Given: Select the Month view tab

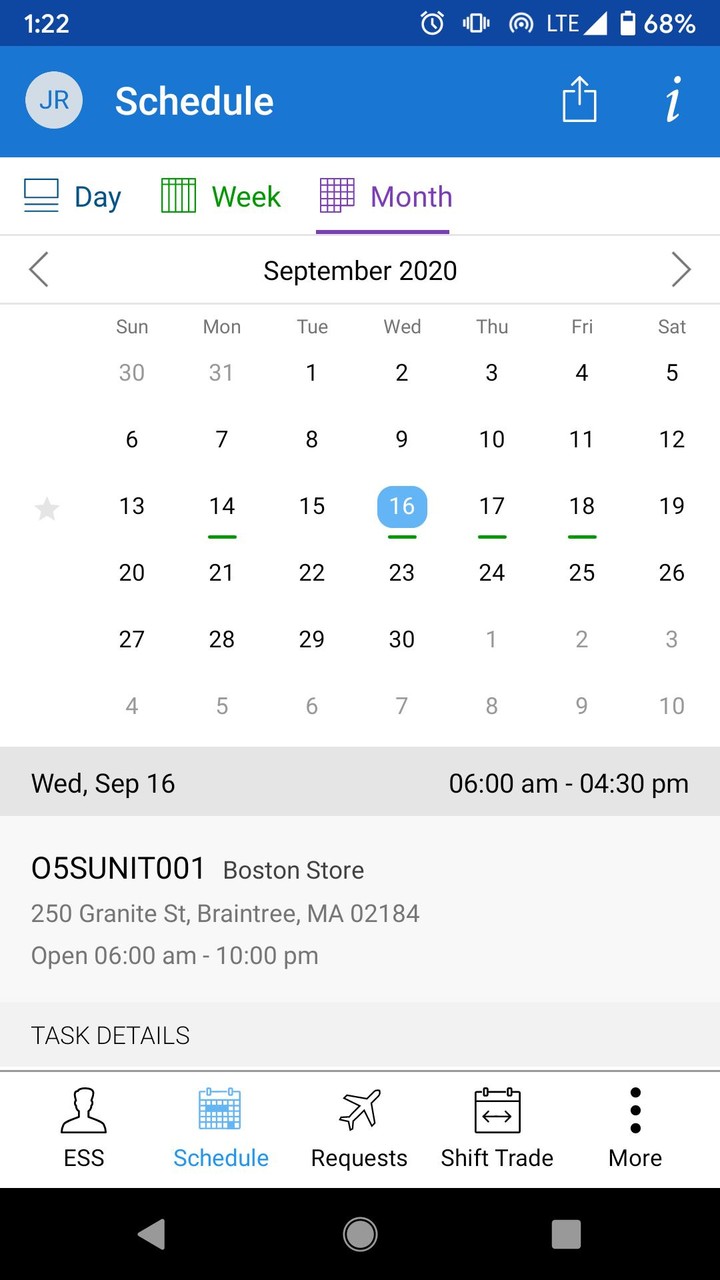Looking at the screenshot, I should pyautogui.click(x=385, y=196).
